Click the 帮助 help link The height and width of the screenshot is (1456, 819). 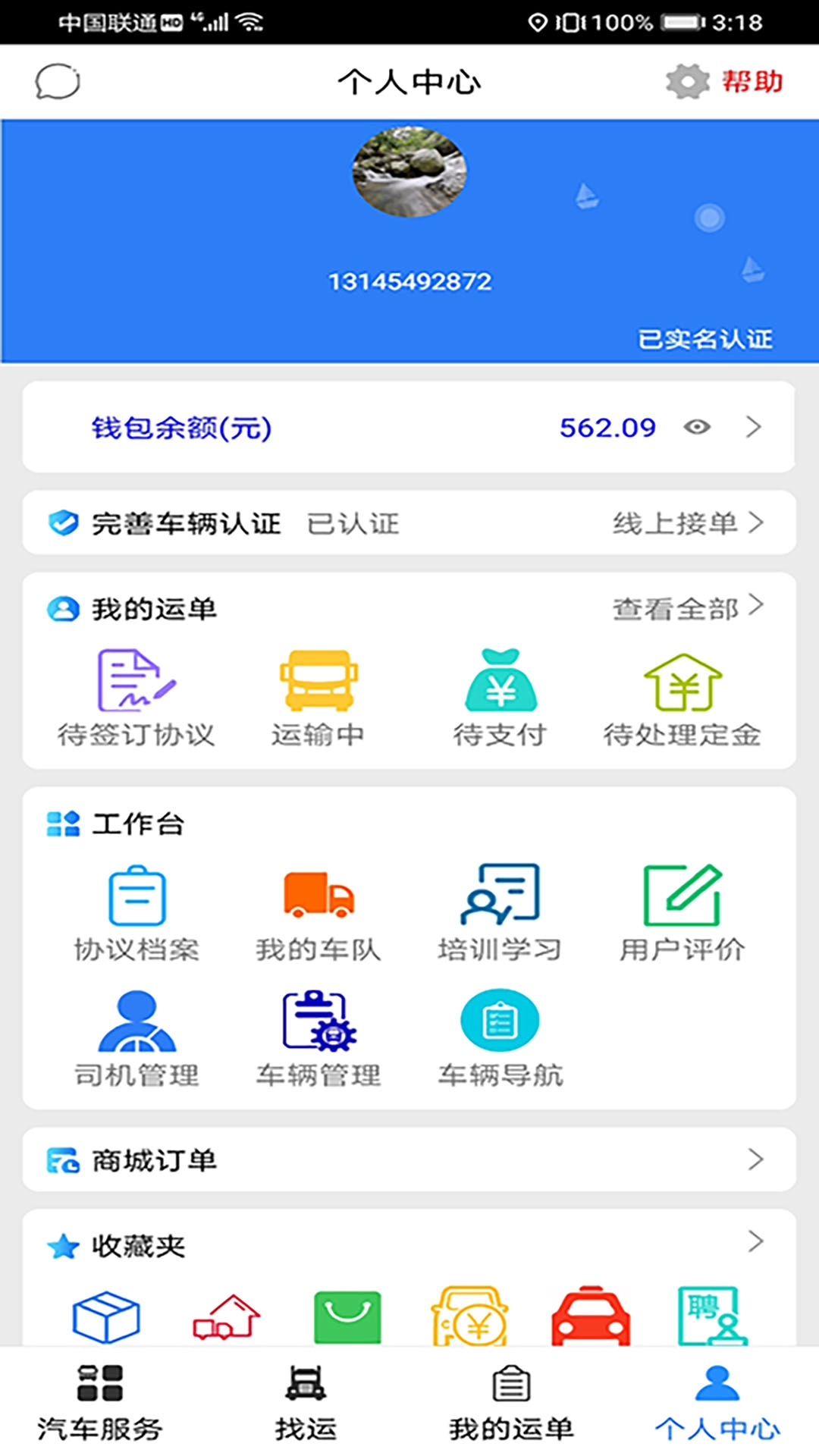tap(752, 82)
